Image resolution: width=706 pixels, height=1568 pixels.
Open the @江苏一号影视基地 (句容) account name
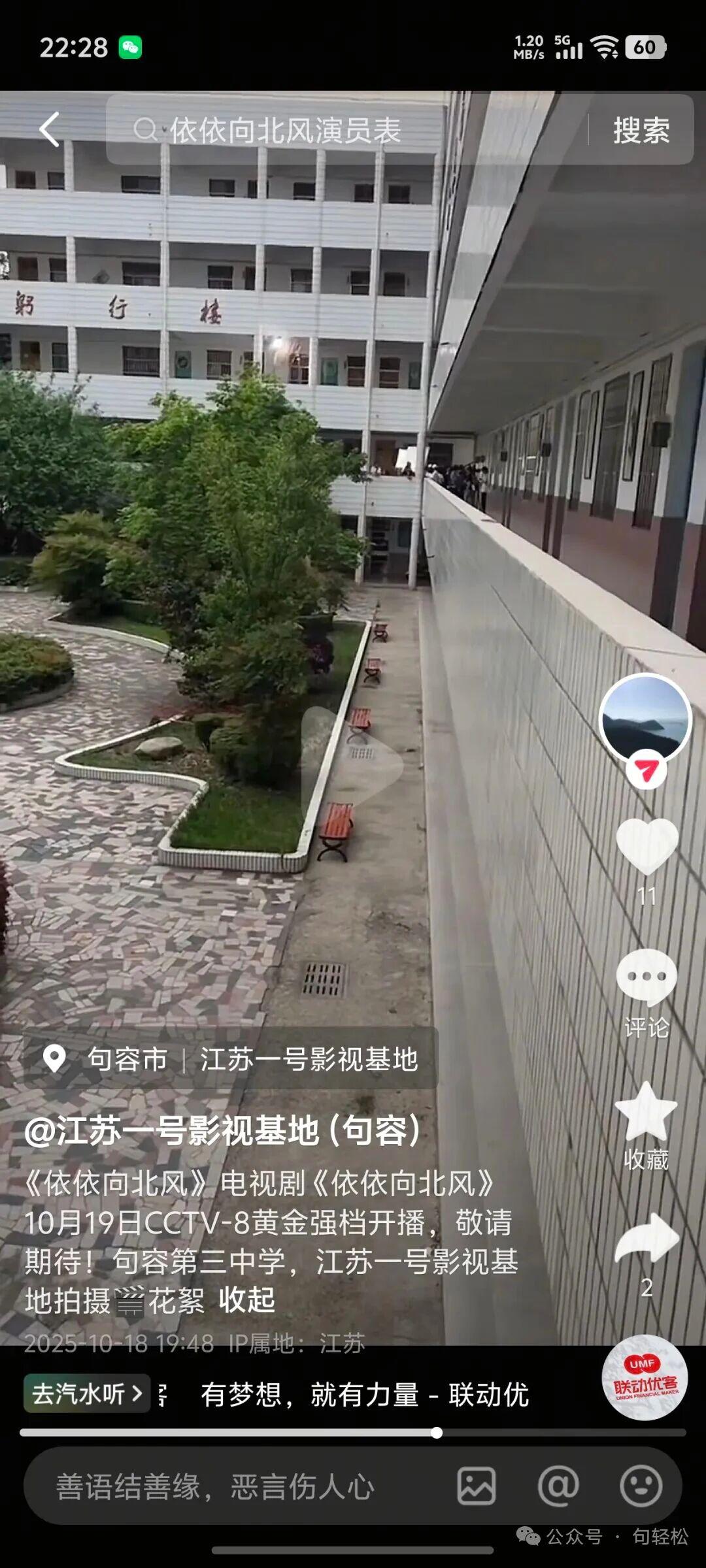[x=222, y=1130]
